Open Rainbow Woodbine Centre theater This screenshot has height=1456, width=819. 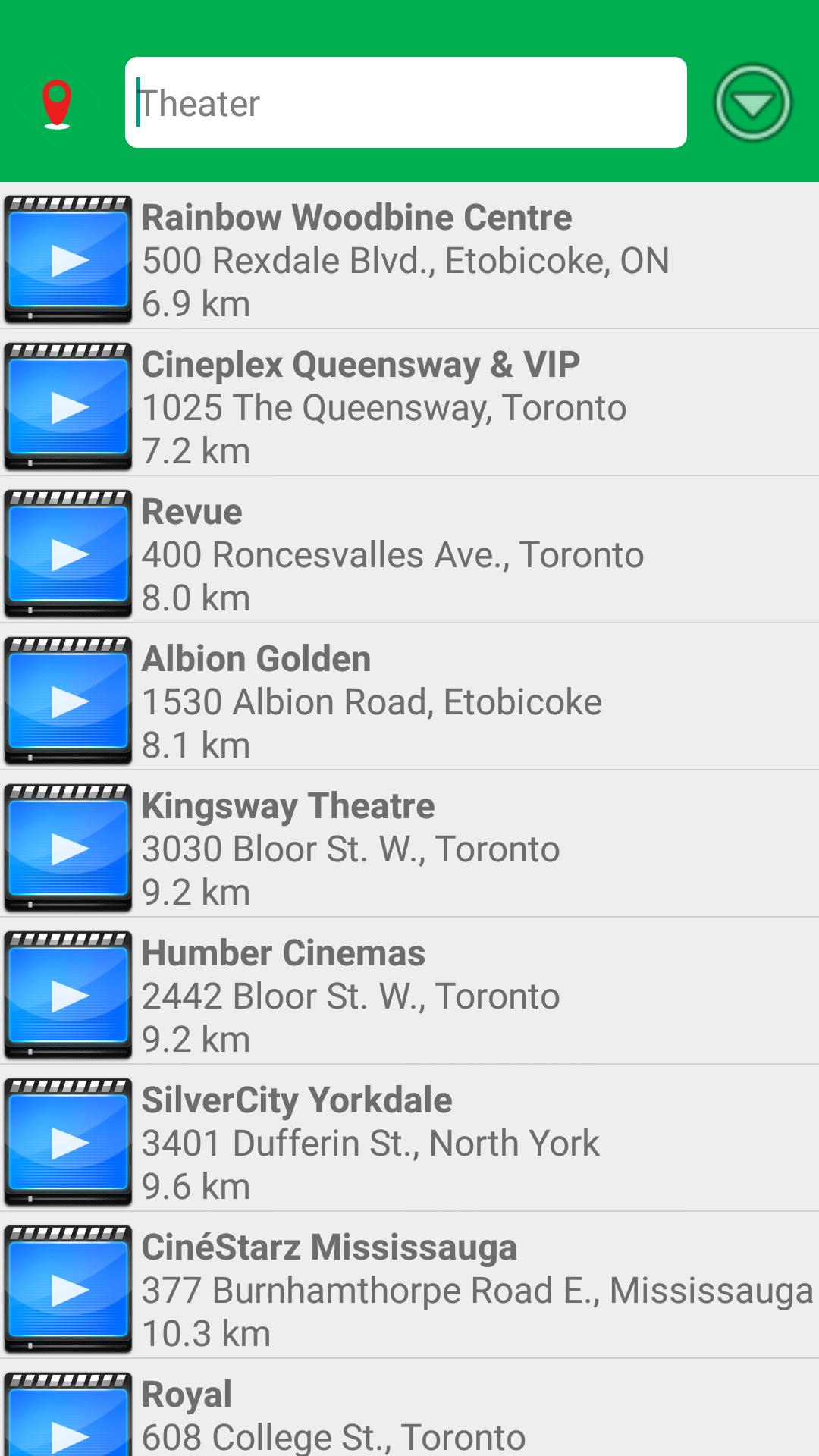(409, 259)
